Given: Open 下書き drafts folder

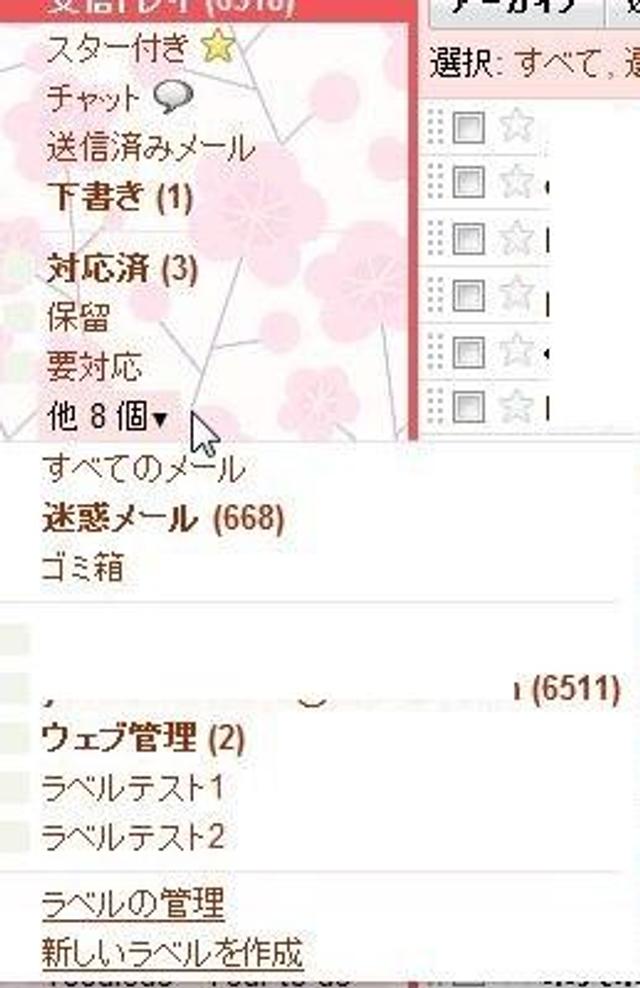Looking at the screenshot, I should (119, 197).
